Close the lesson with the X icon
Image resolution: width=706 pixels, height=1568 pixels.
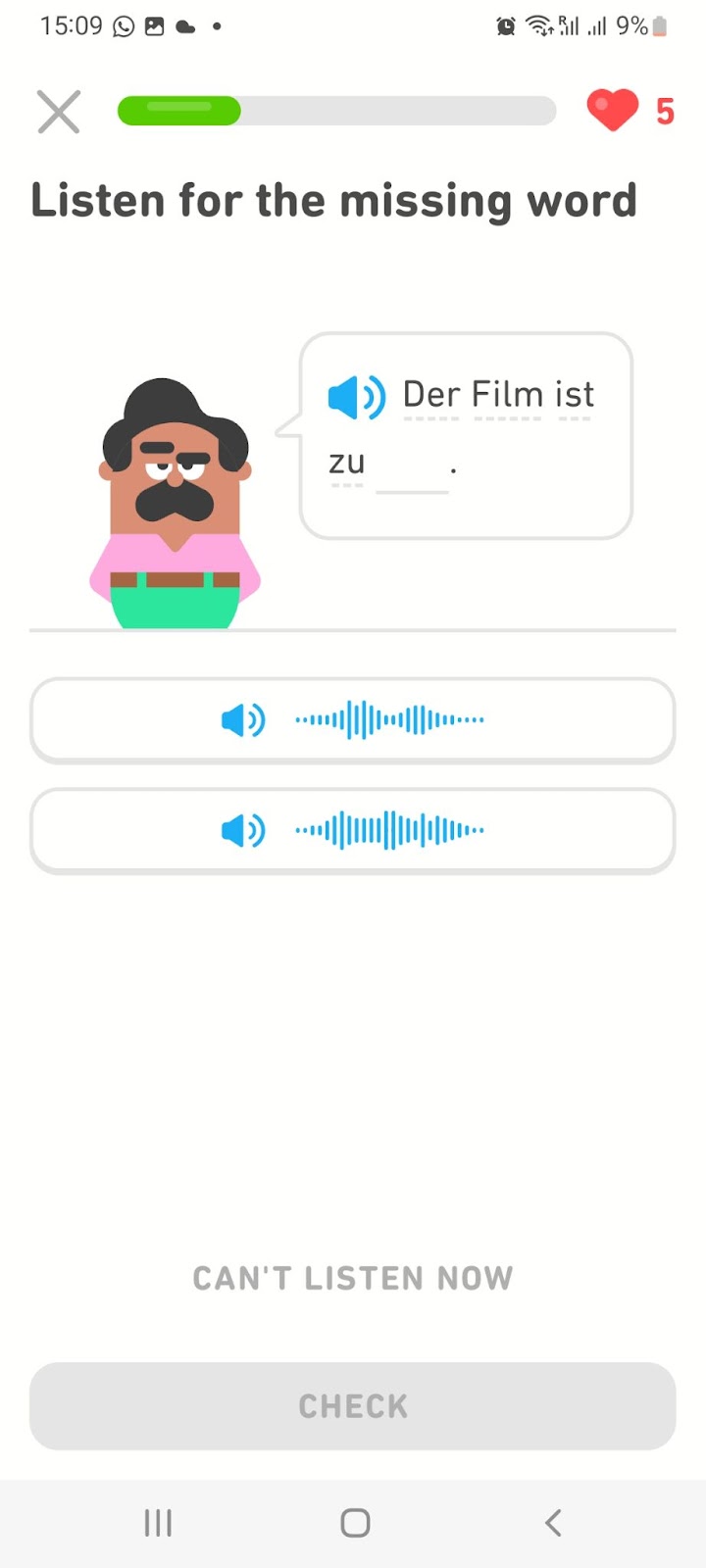[x=59, y=112]
